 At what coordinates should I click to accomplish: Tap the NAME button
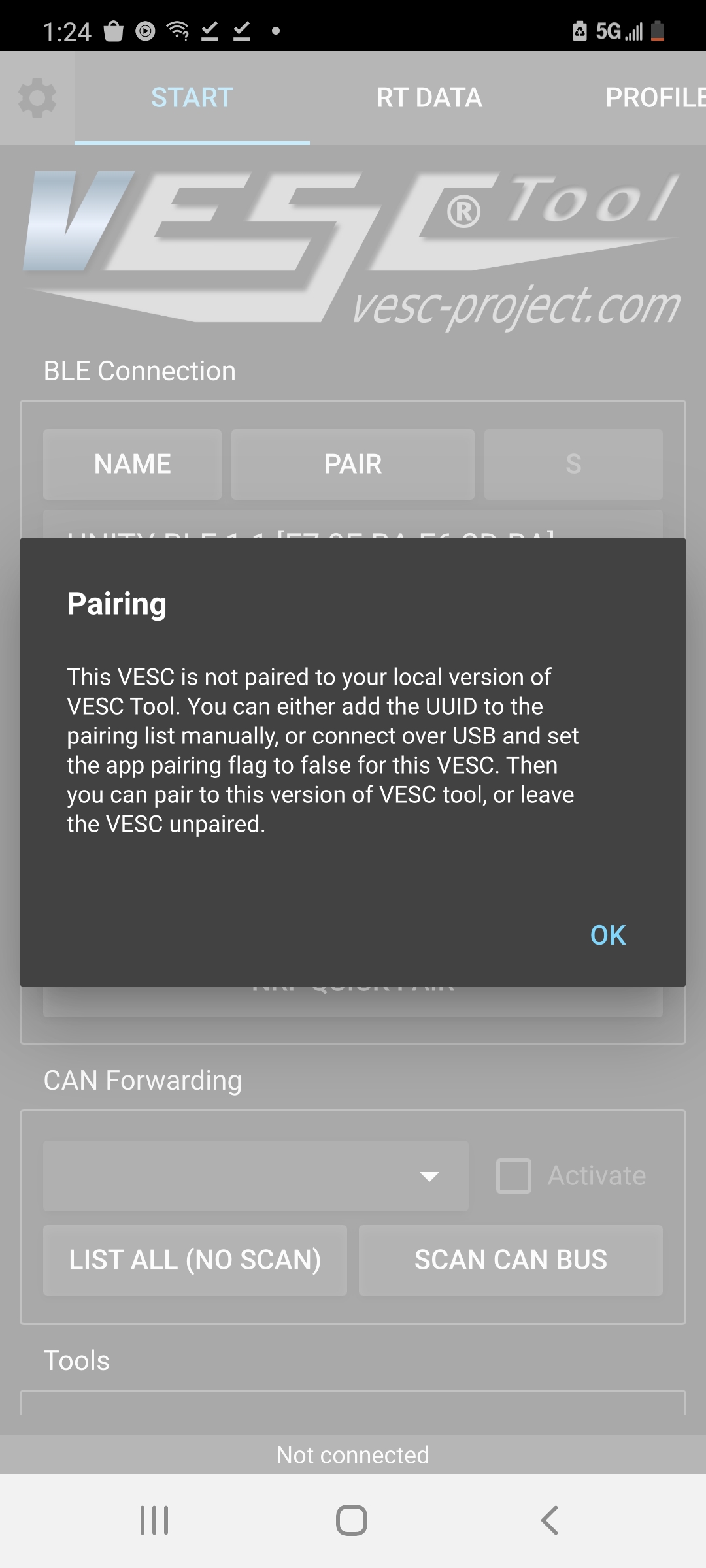click(132, 465)
